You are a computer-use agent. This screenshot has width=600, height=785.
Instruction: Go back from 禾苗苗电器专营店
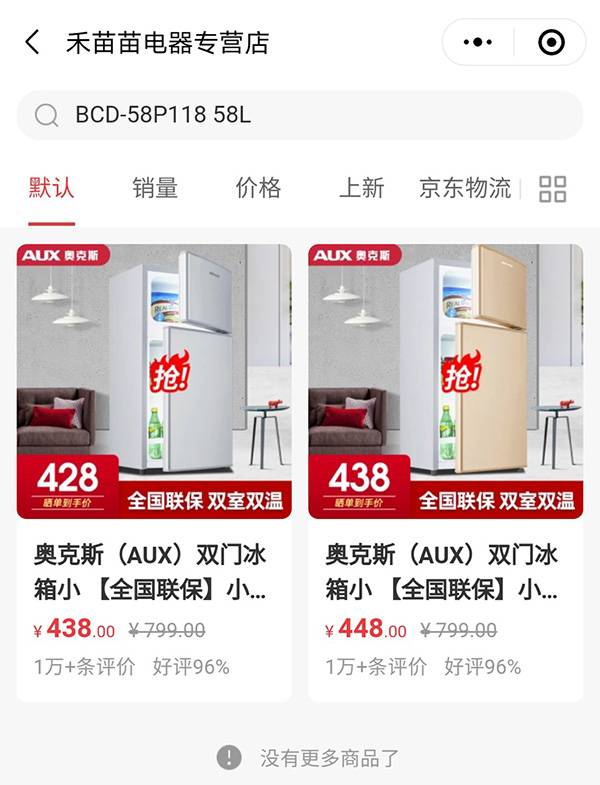point(33,43)
